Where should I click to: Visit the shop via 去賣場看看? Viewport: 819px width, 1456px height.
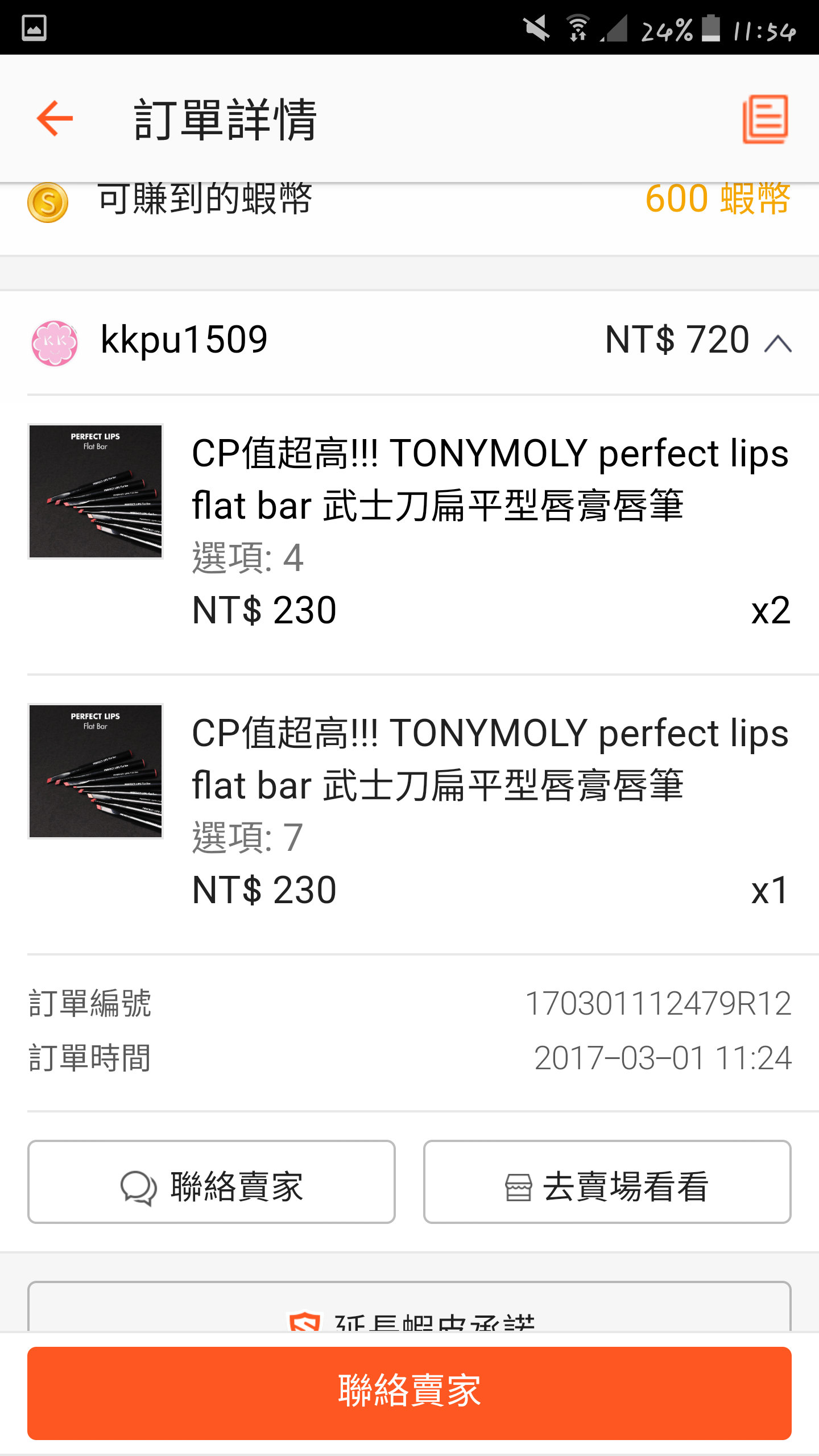tap(607, 1182)
